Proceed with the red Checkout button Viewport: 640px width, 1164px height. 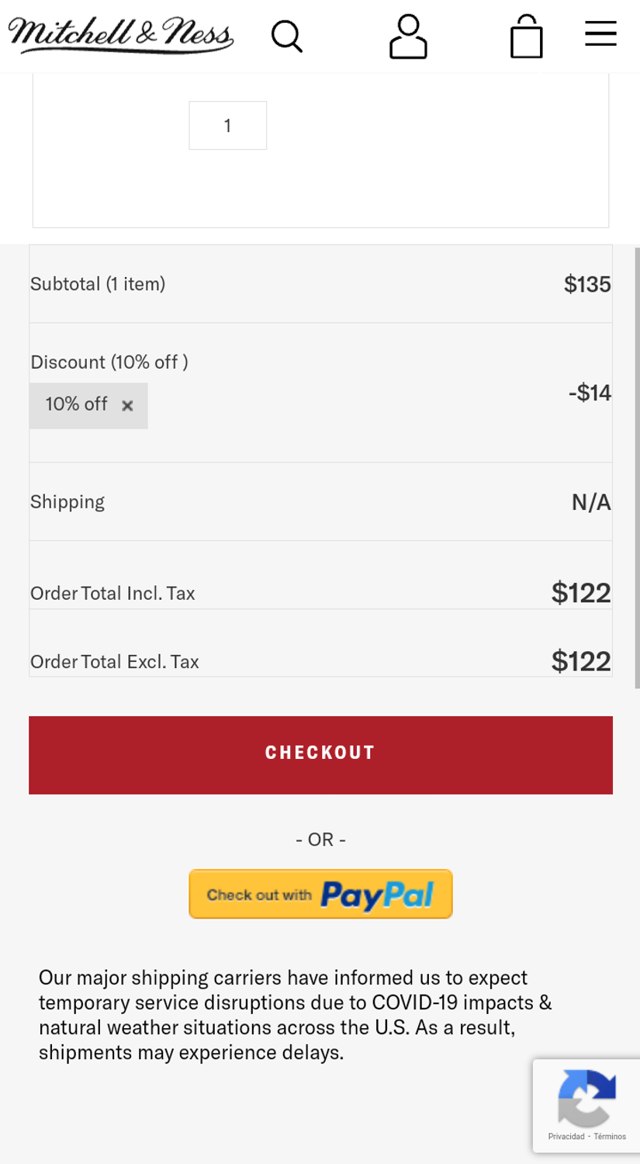tap(320, 754)
